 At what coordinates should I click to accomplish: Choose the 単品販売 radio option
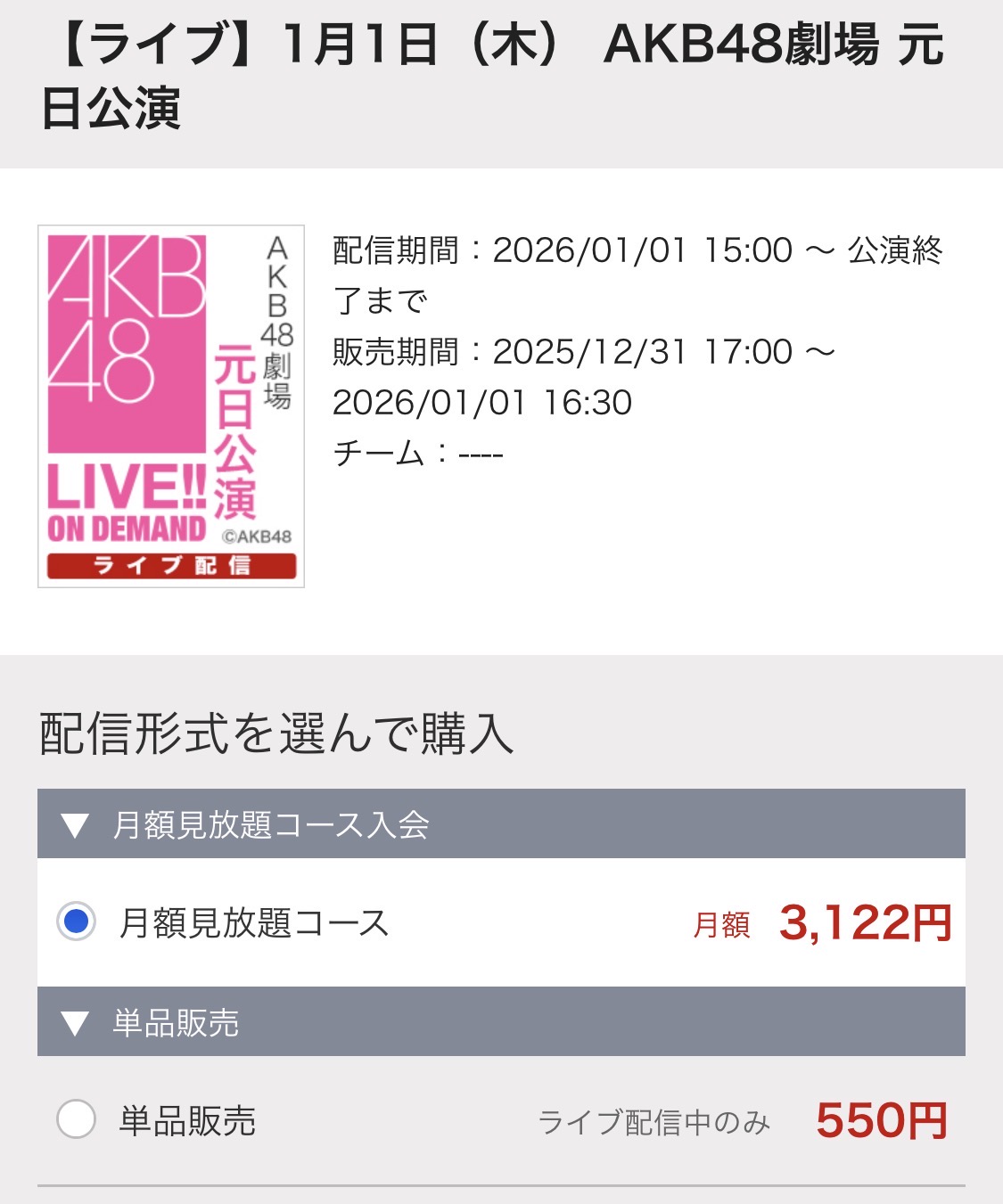coord(77,1119)
